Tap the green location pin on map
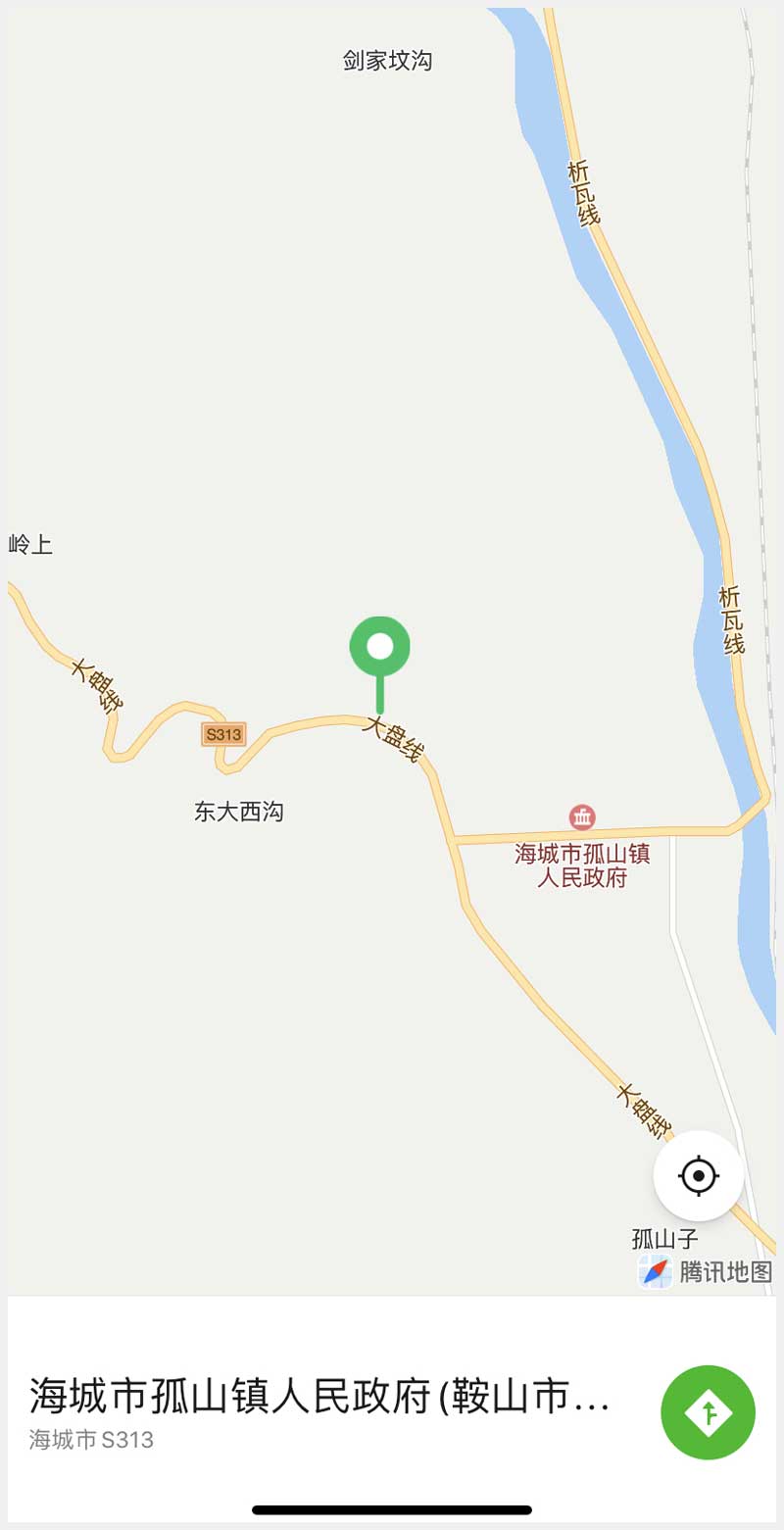The width and height of the screenshot is (784, 1530). 380,648
